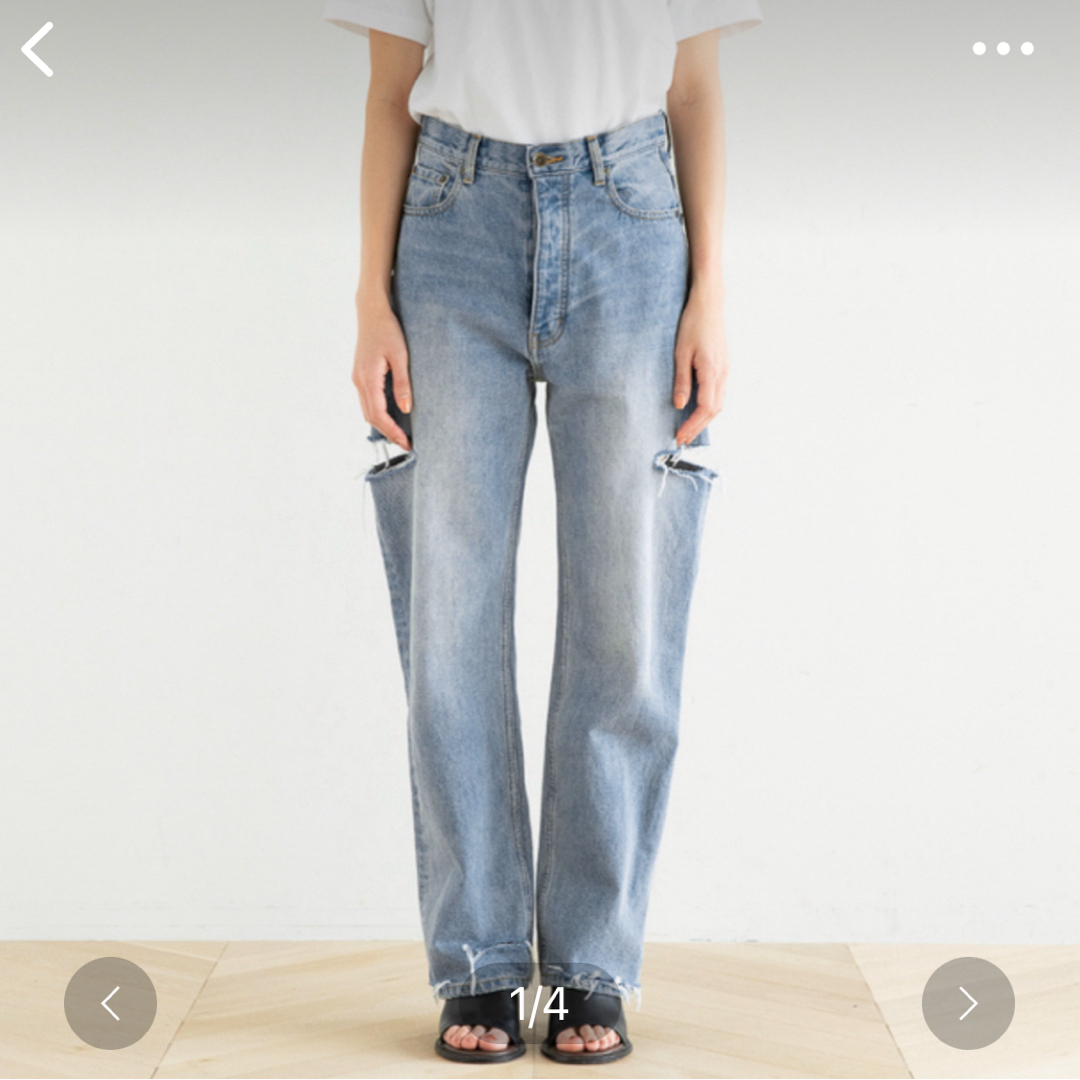This screenshot has height=1080, width=1080.
Task: Go back using the top-left arrow
Action: tap(38, 49)
